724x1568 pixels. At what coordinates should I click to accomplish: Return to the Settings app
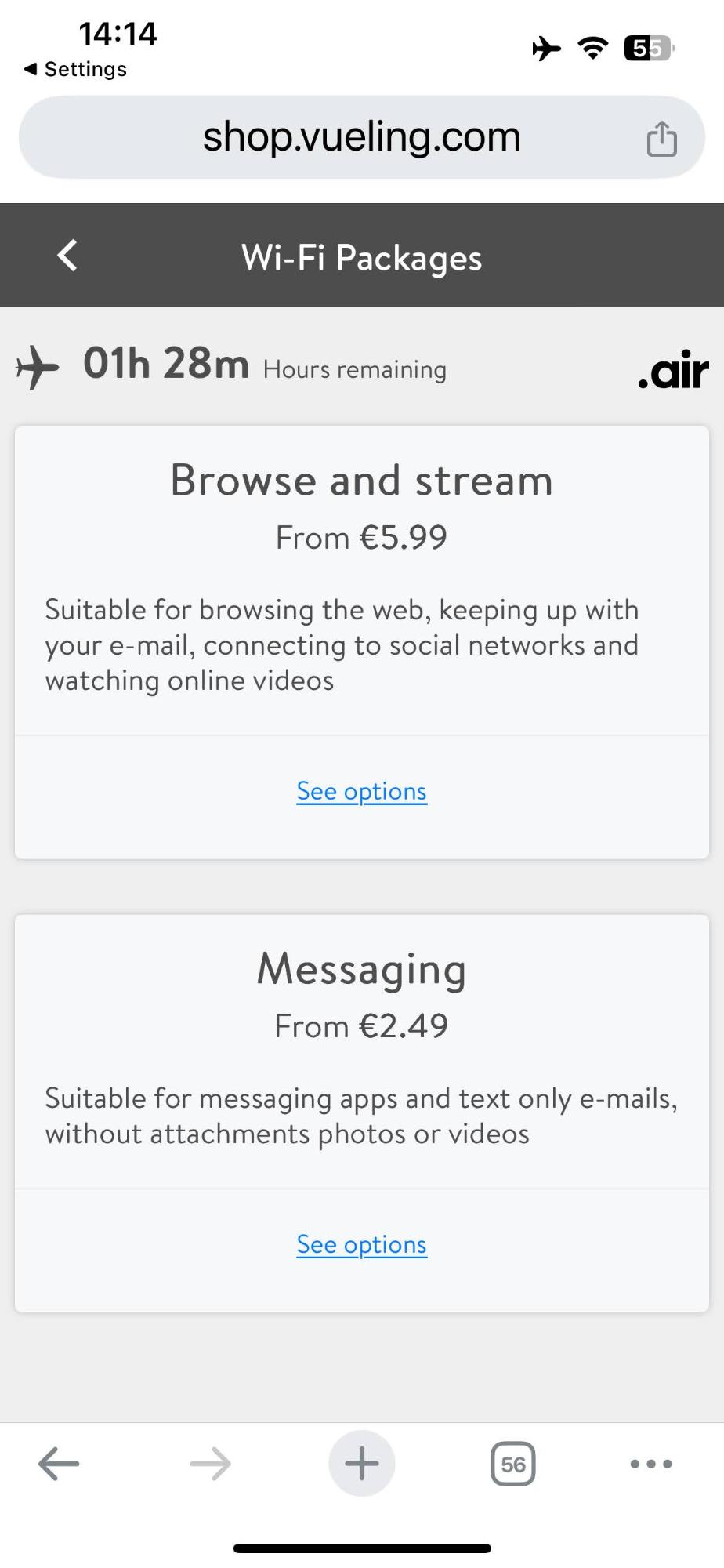[76, 69]
